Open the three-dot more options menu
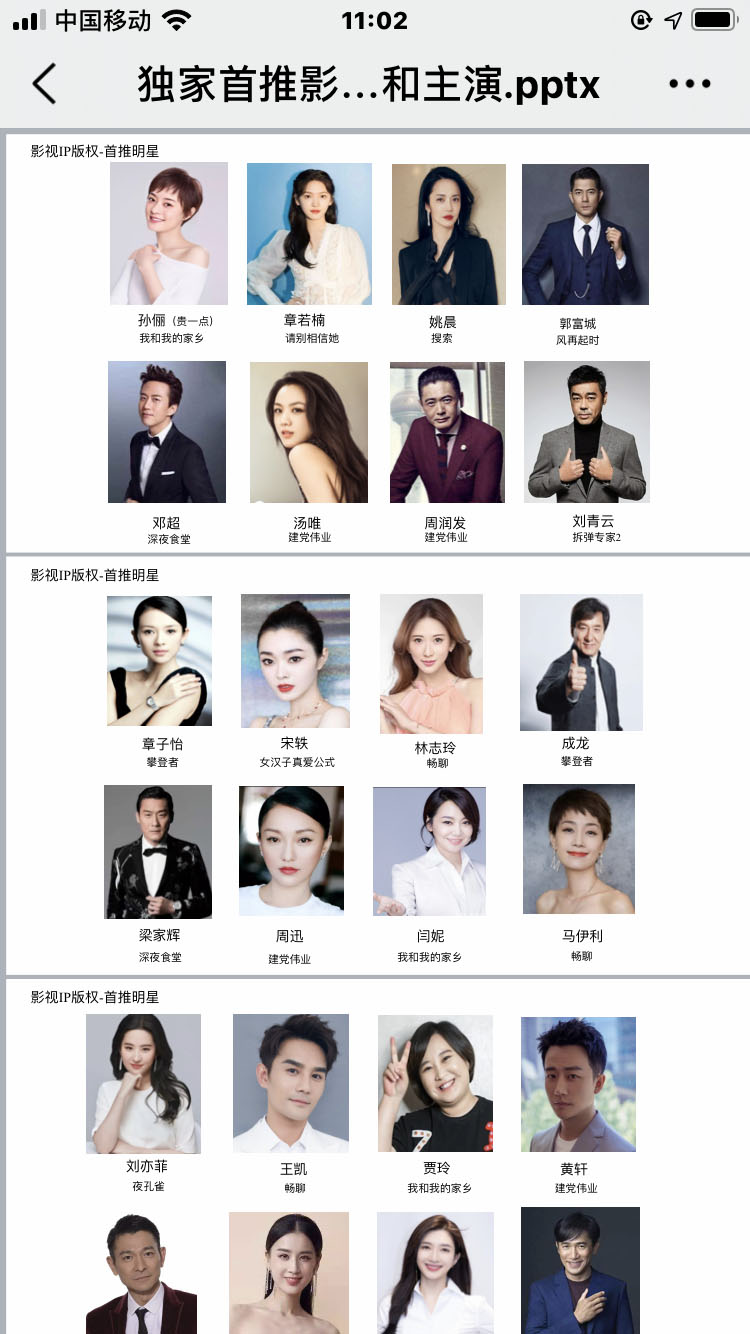The width and height of the screenshot is (750, 1334). 689,84
